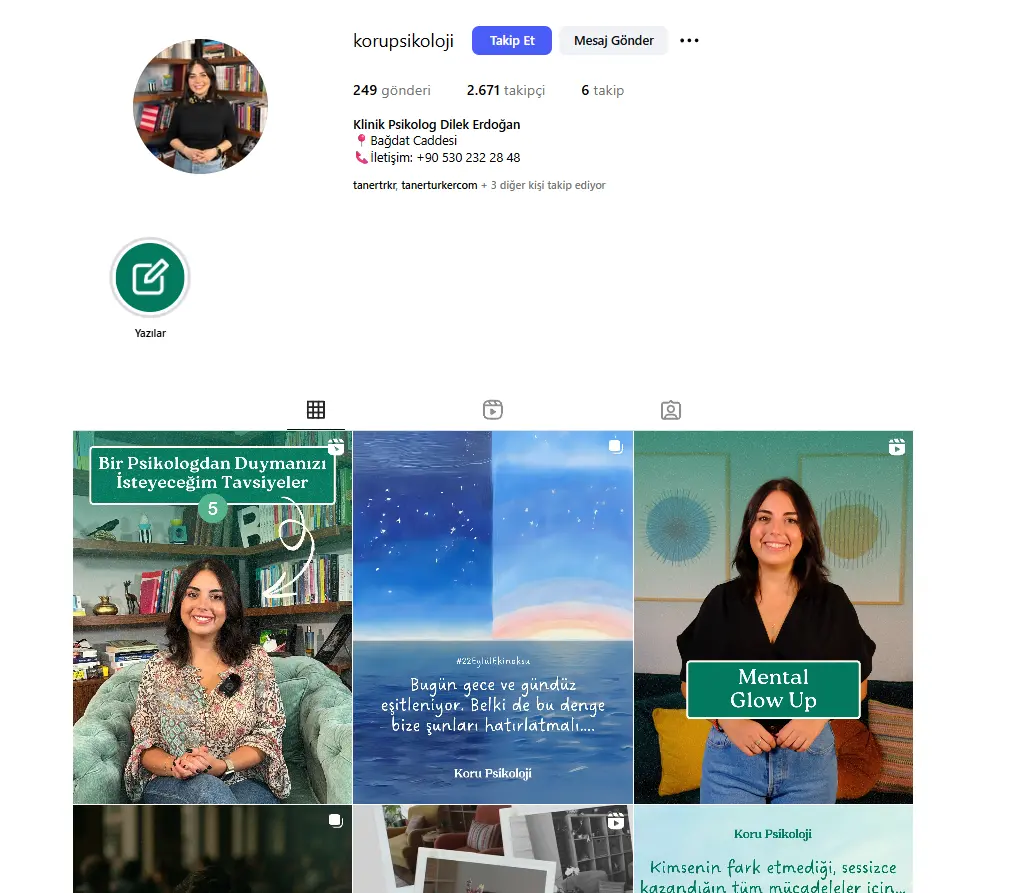
Task: Open the Kimsenin fark etmediği post
Action: [x=773, y=849]
